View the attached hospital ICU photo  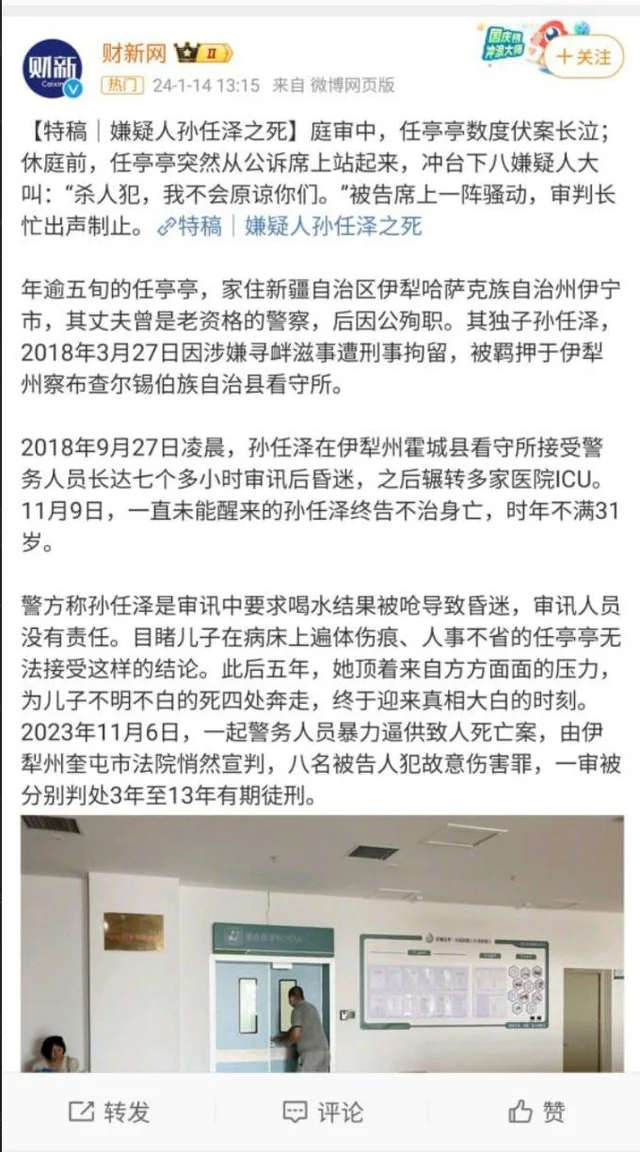(320, 943)
